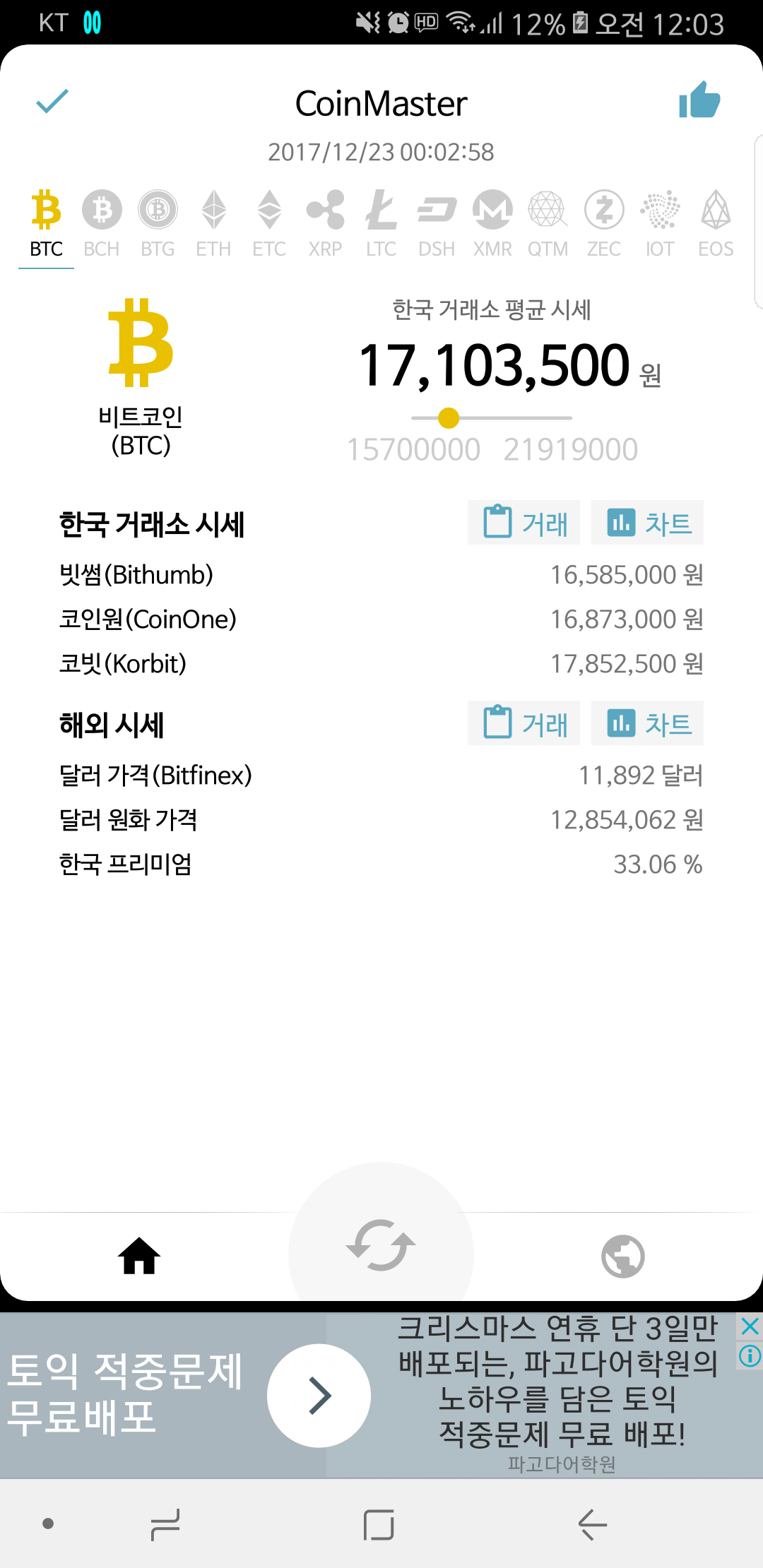Close the advertisement banner

tap(750, 1326)
